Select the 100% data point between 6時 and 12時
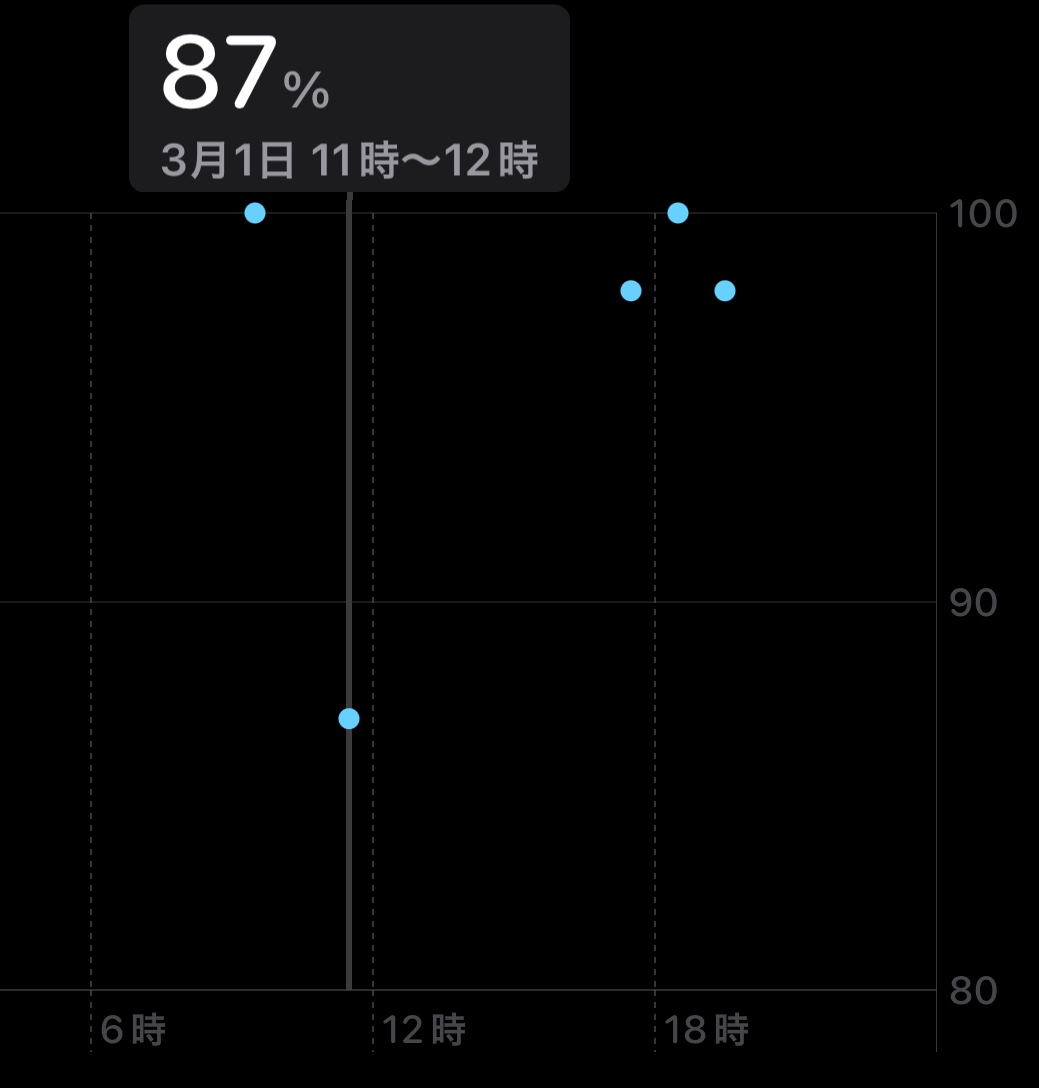This screenshot has width=1039, height=1088. (255, 212)
